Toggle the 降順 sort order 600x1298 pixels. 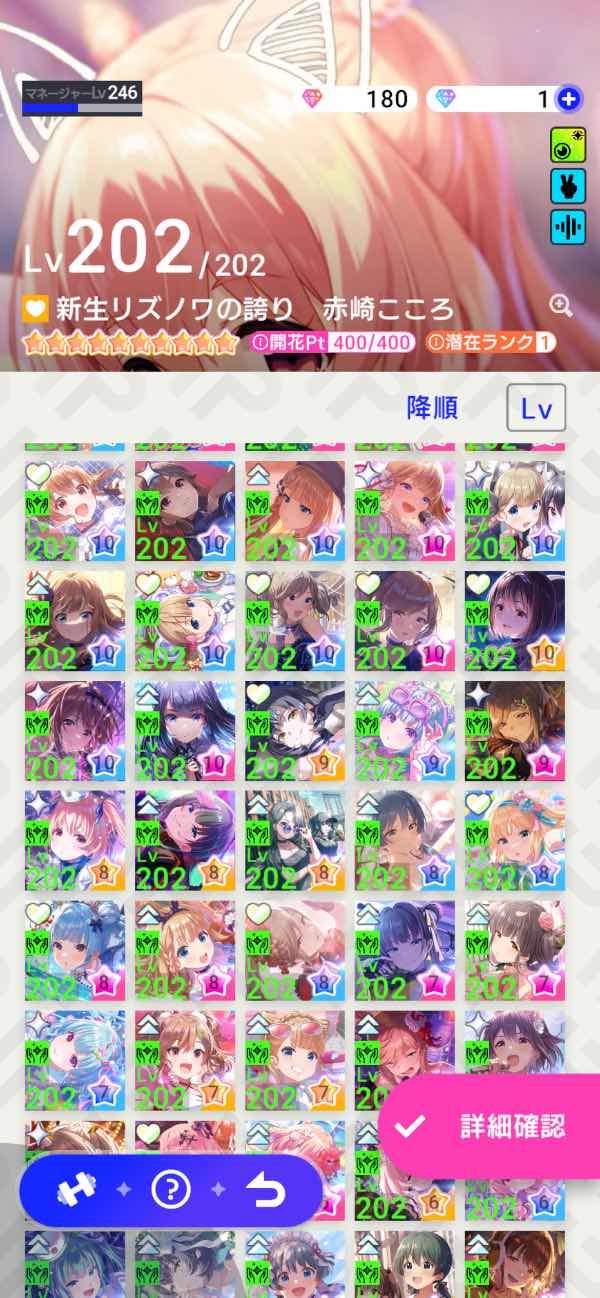tap(432, 408)
